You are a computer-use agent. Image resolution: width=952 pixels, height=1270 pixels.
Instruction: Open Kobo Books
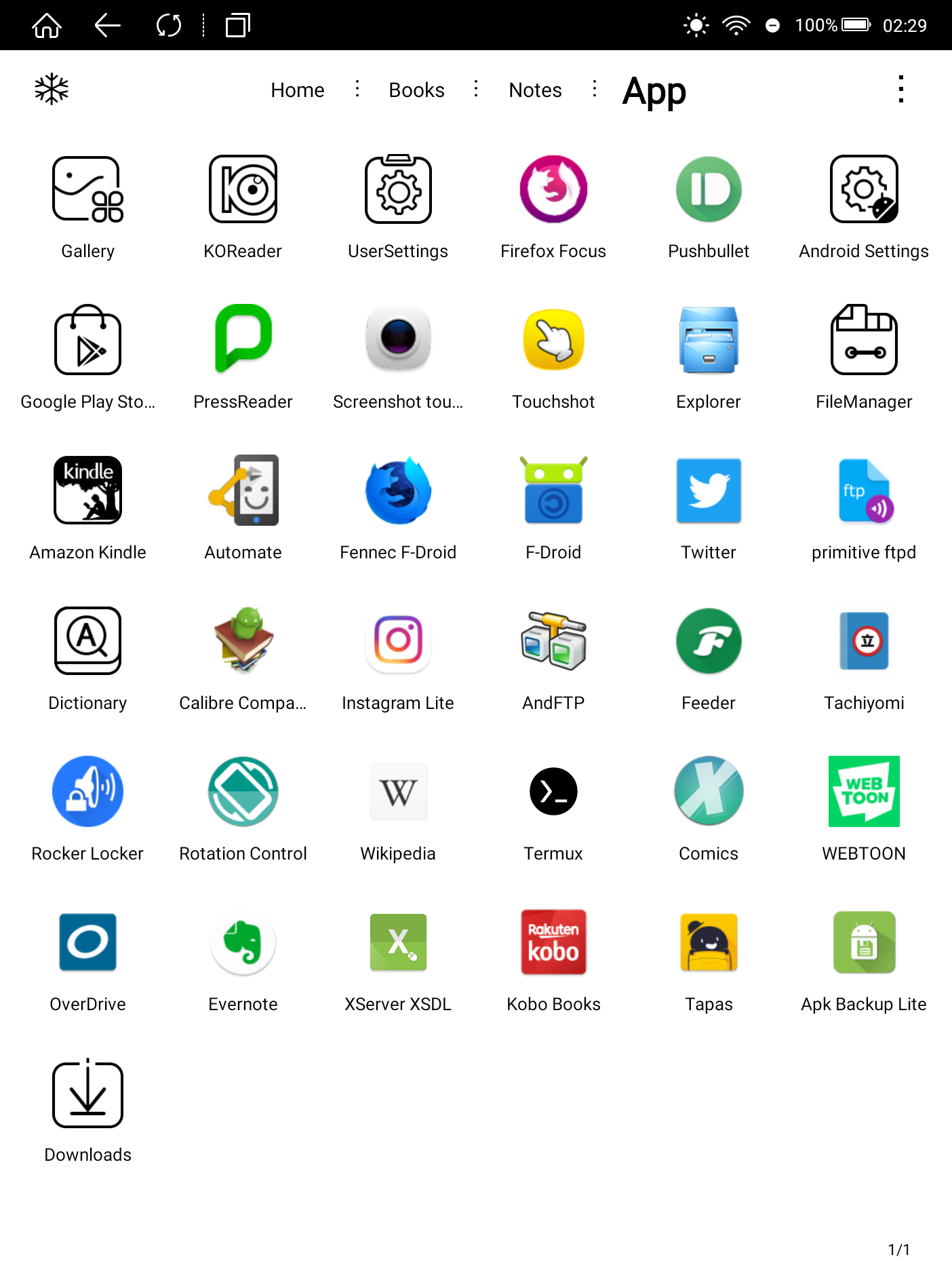[x=553, y=943]
